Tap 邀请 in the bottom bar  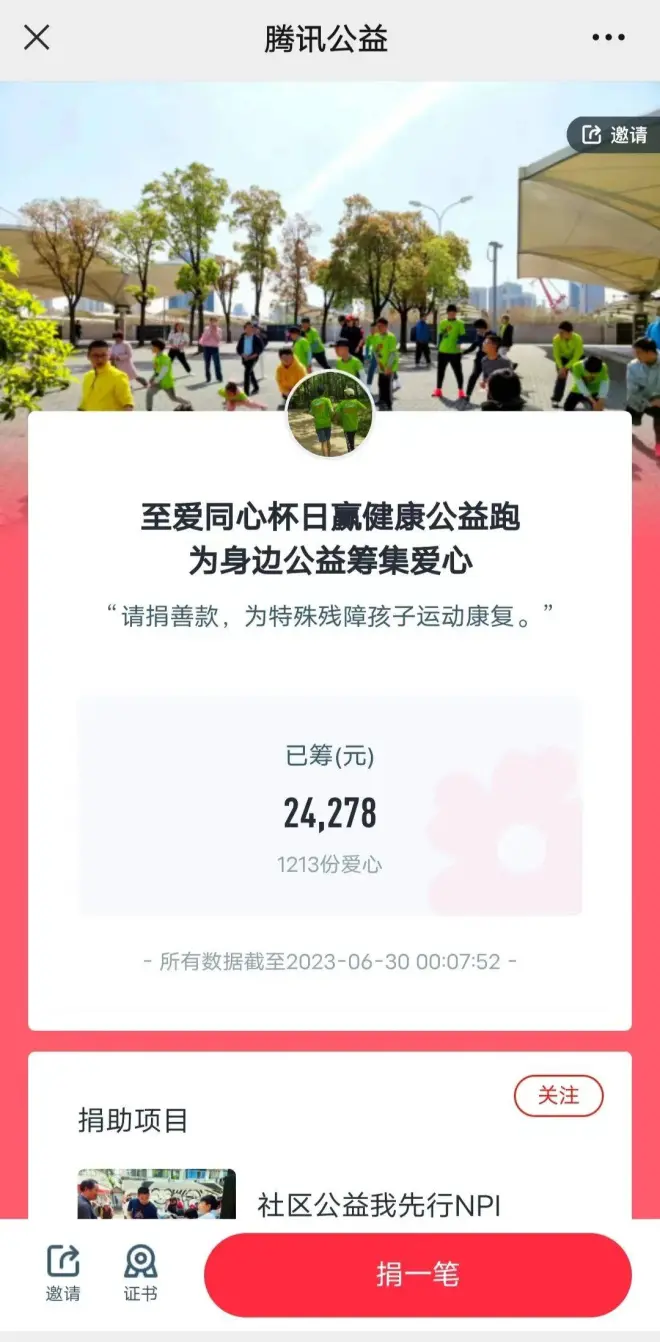(x=63, y=1273)
